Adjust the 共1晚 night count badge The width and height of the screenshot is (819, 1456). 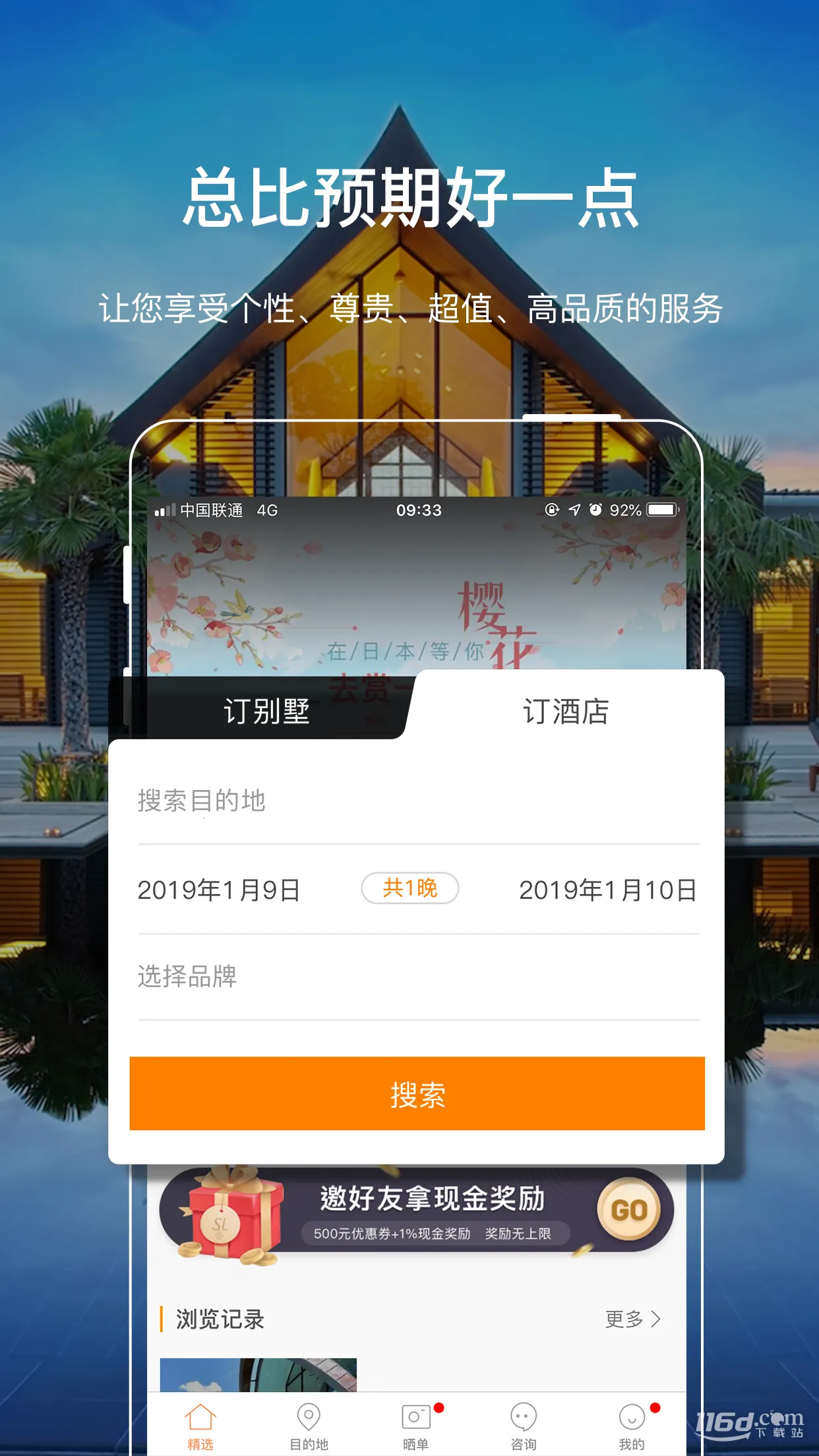pos(409,888)
